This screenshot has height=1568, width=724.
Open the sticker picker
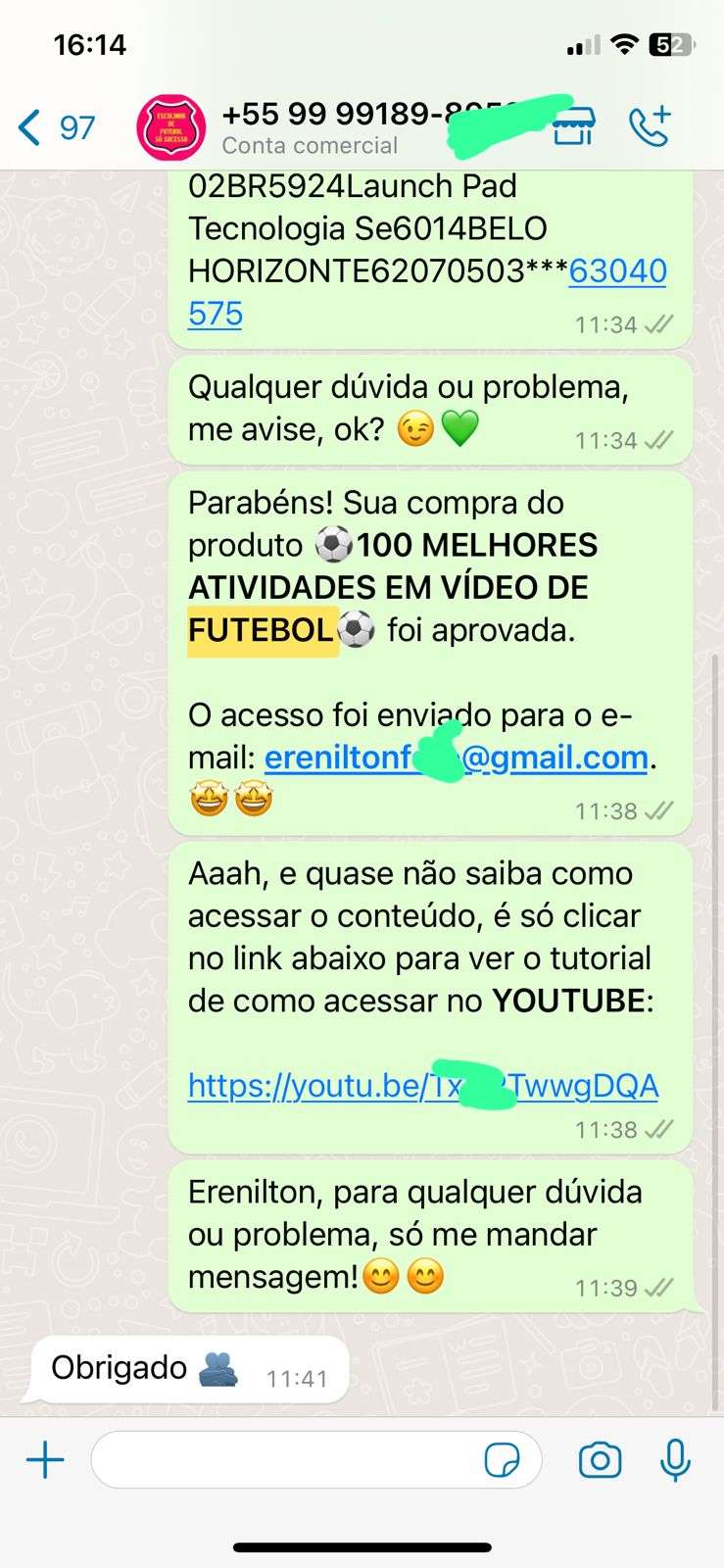coord(504,1460)
